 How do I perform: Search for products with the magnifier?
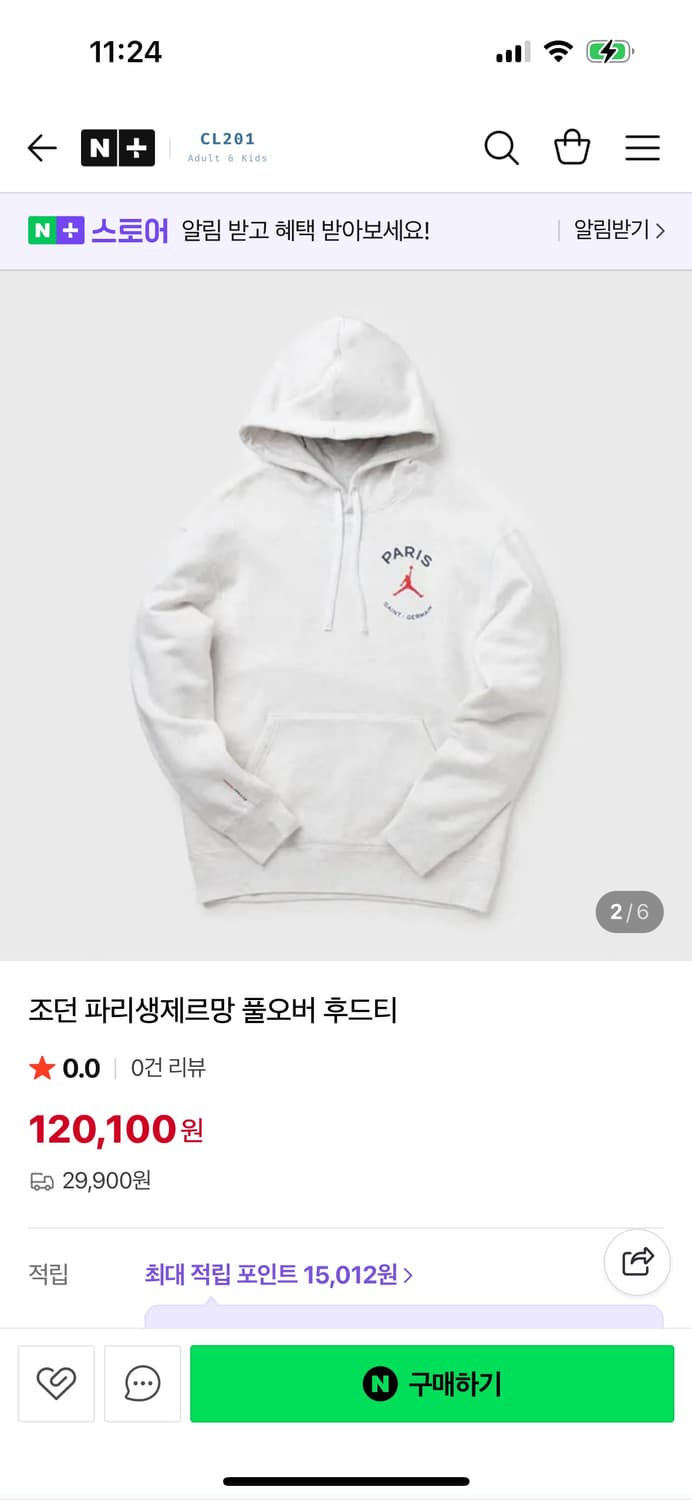[501, 149]
